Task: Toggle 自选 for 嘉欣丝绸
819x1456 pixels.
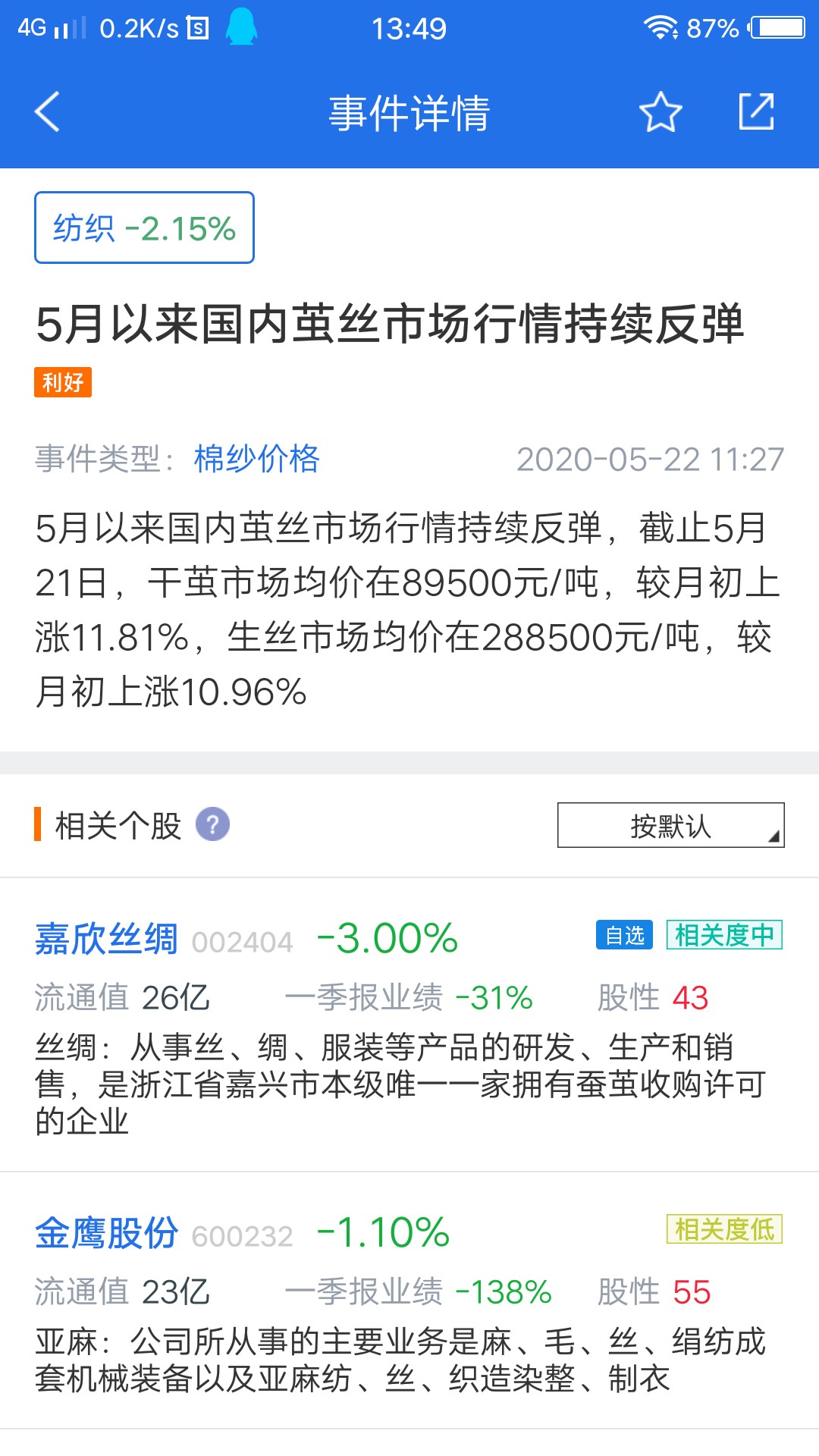Action: pos(623,935)
